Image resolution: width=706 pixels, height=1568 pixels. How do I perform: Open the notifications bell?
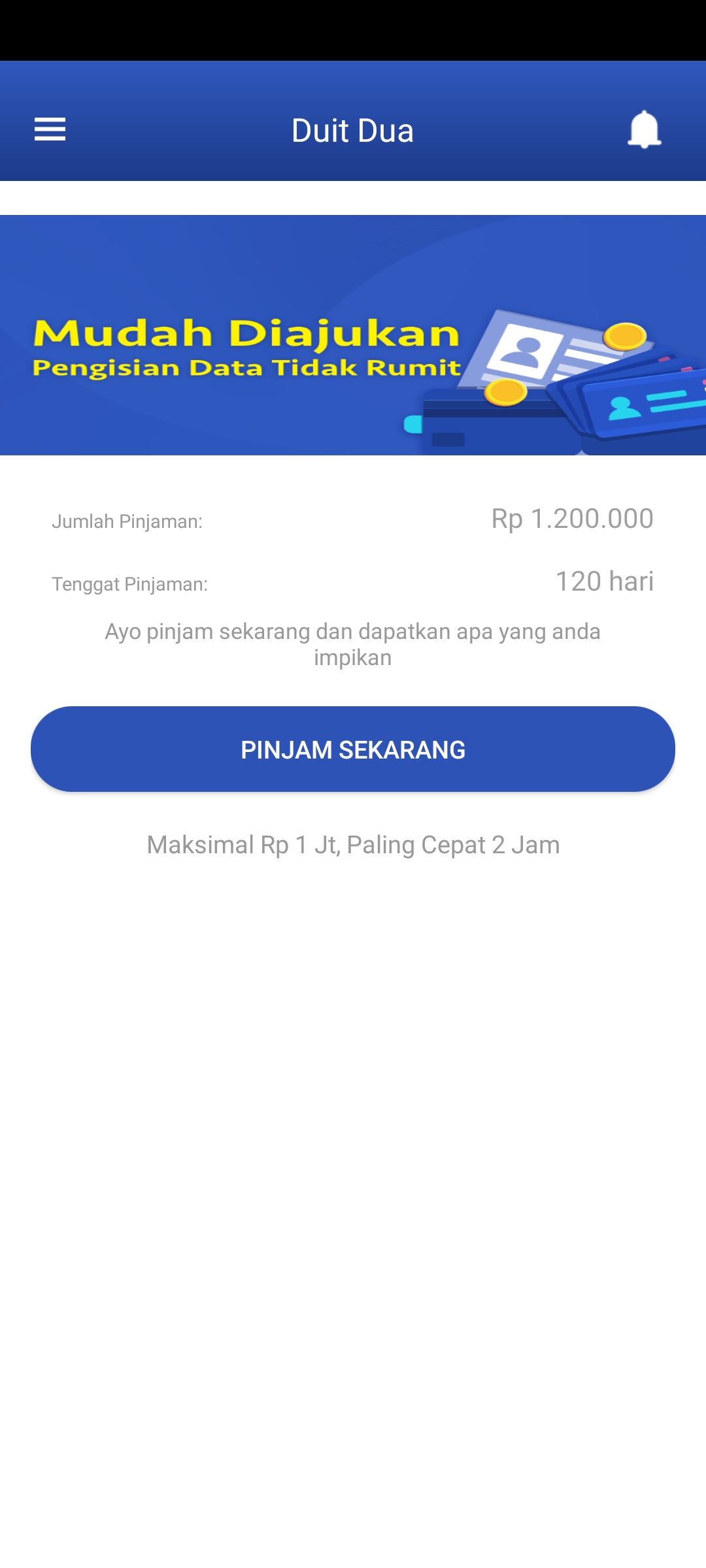pyautogui.click(x=644, y=129)
